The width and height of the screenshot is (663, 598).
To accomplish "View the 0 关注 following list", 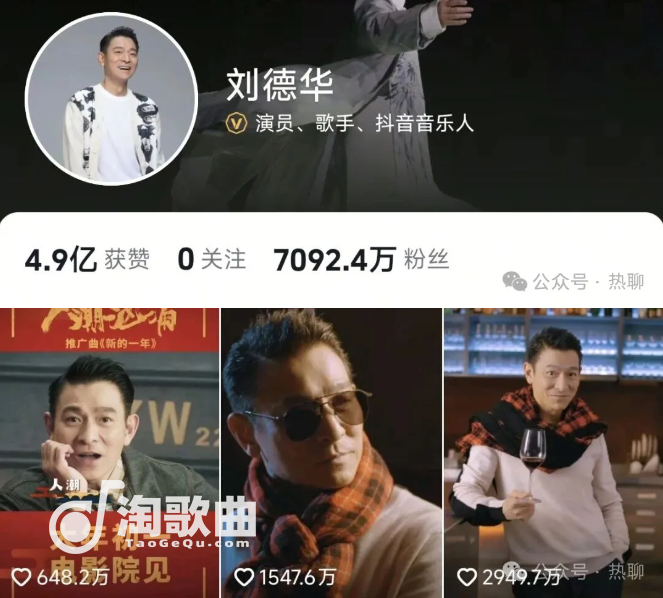I will point(211,260).
